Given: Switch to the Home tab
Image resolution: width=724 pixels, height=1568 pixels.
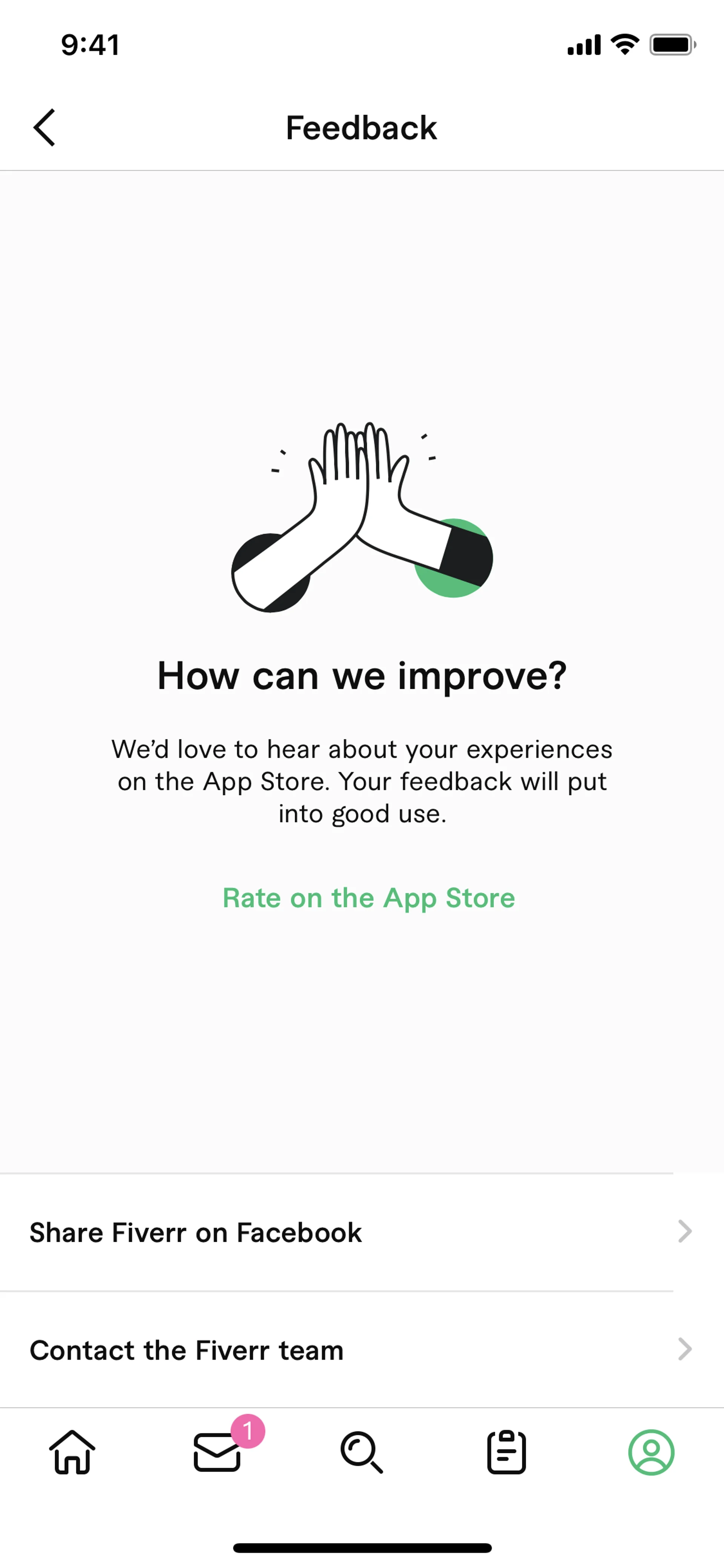Looking at the screenshot, I should [72, 1452].
